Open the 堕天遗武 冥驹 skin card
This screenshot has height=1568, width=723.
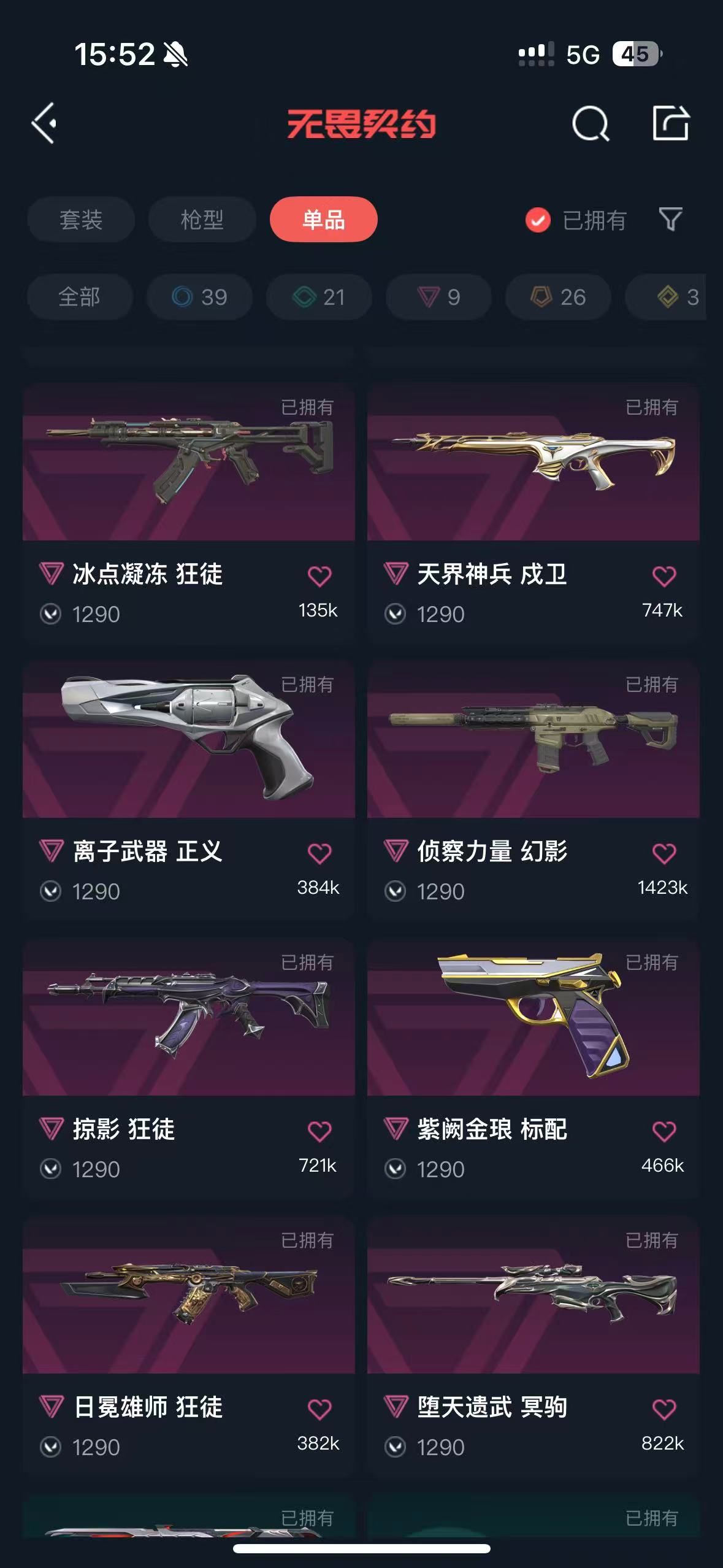tap(534, 1346)
